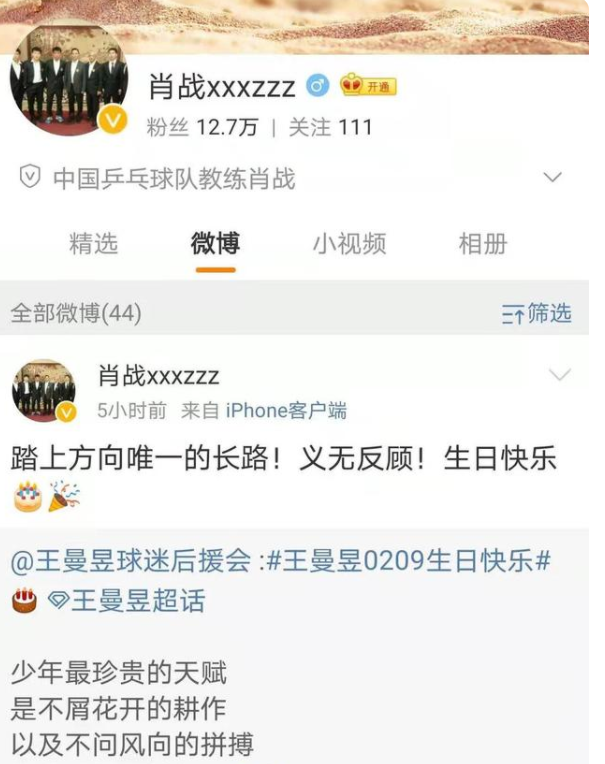605x764 pixels.
Task: Expand the 中国乒乓球队教练肖战 bio chevron
Action: (552, 178)
